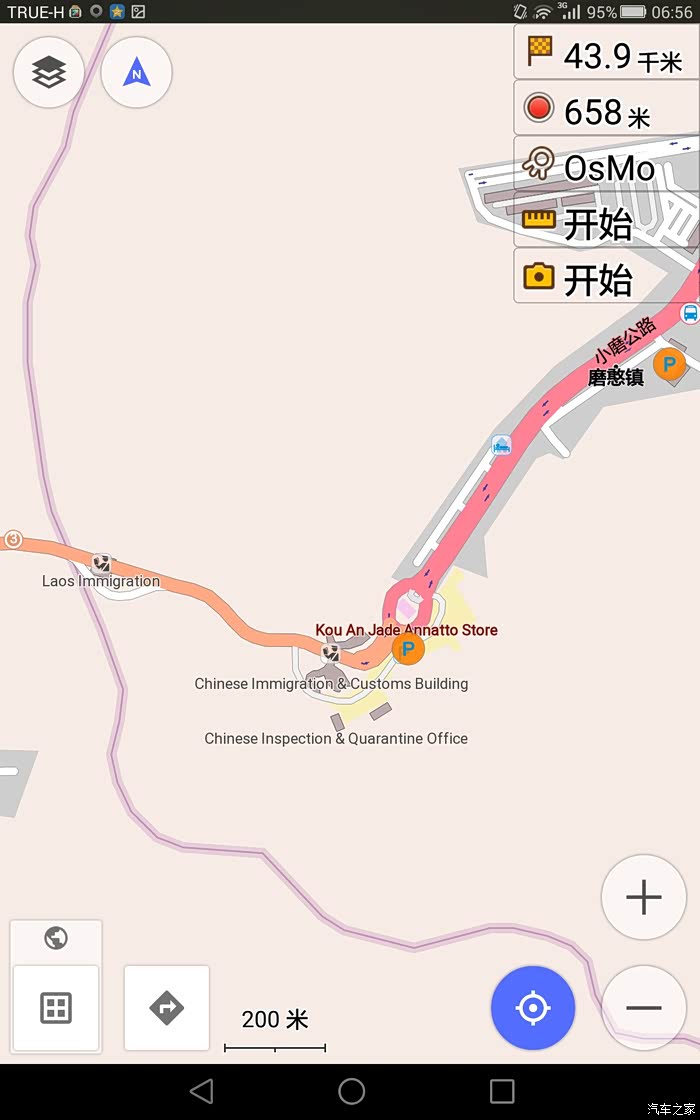Select the Laos Immigration map marker

pyautogui.click(x=101, y=564)
